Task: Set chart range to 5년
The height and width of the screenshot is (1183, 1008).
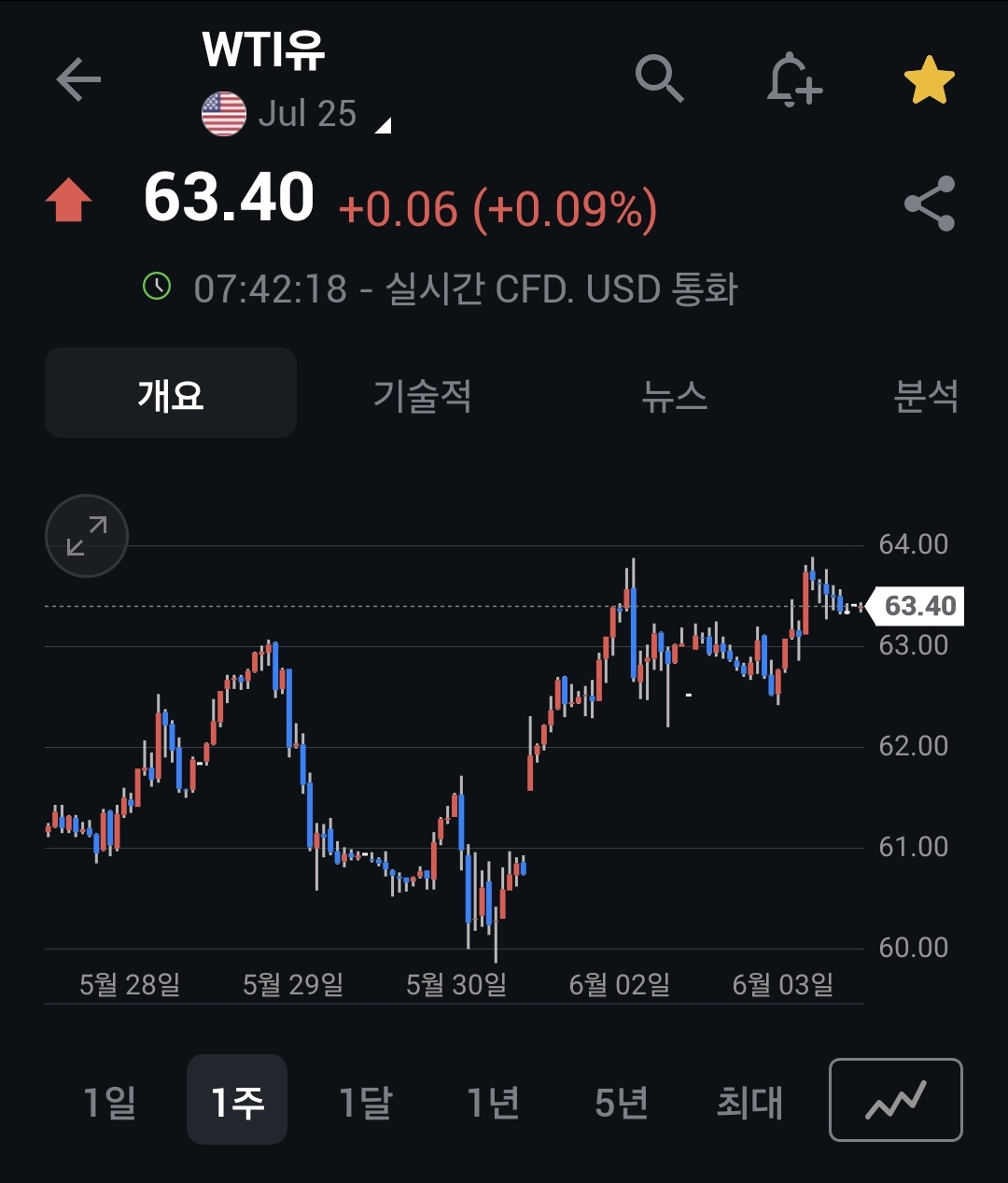Action: (621, 1102)
